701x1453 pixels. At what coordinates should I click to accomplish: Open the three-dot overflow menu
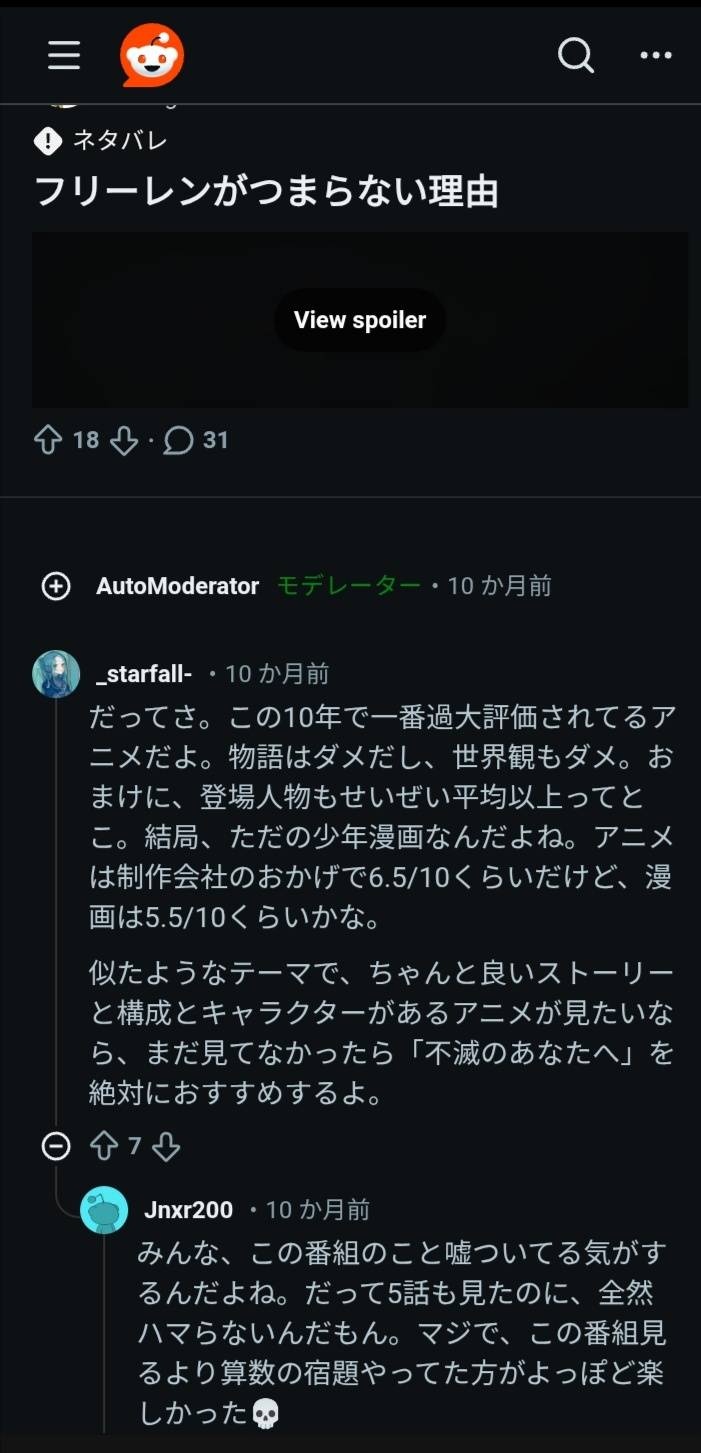click(x=656, y=56)
